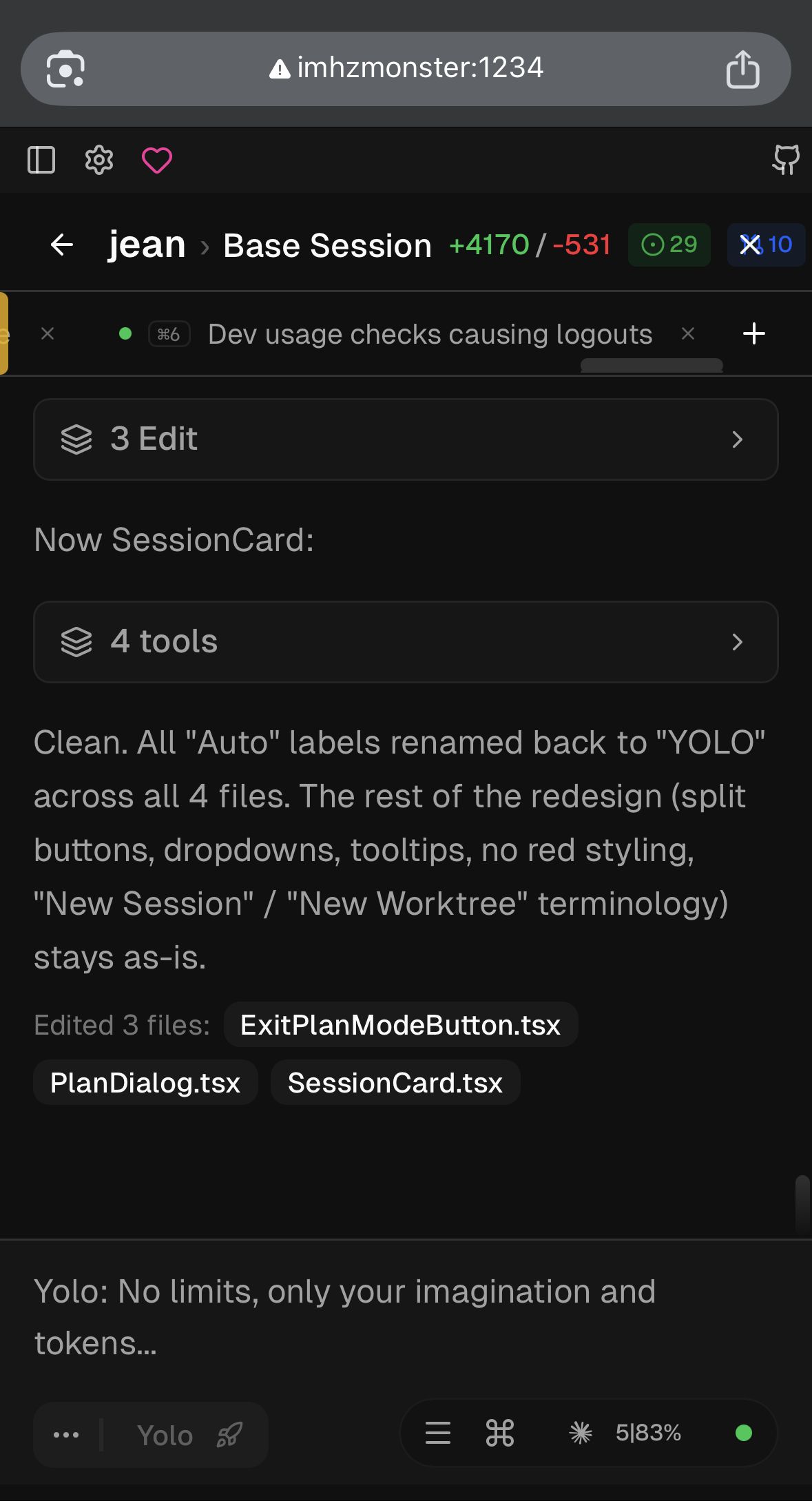Add a new session tab
Image resolution: width=812 pixels, height=1501 pixels.
point(754,334)
